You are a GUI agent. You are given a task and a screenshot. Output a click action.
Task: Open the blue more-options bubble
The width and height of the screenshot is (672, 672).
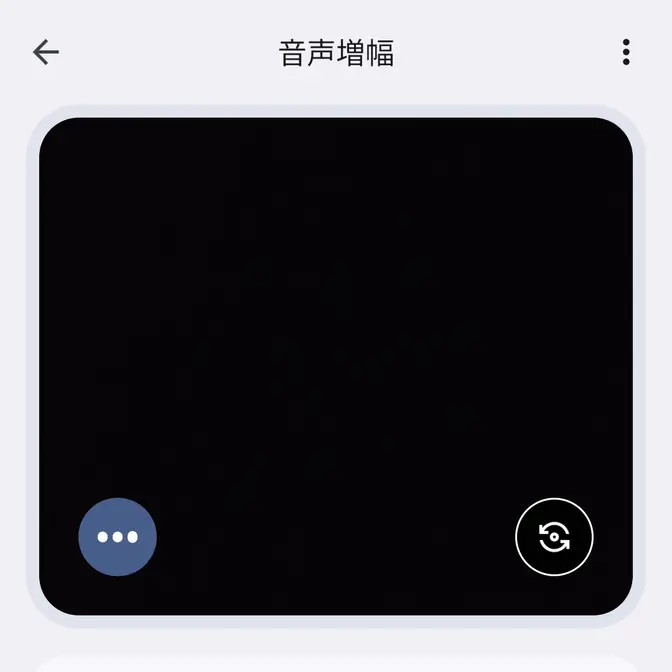118,537
